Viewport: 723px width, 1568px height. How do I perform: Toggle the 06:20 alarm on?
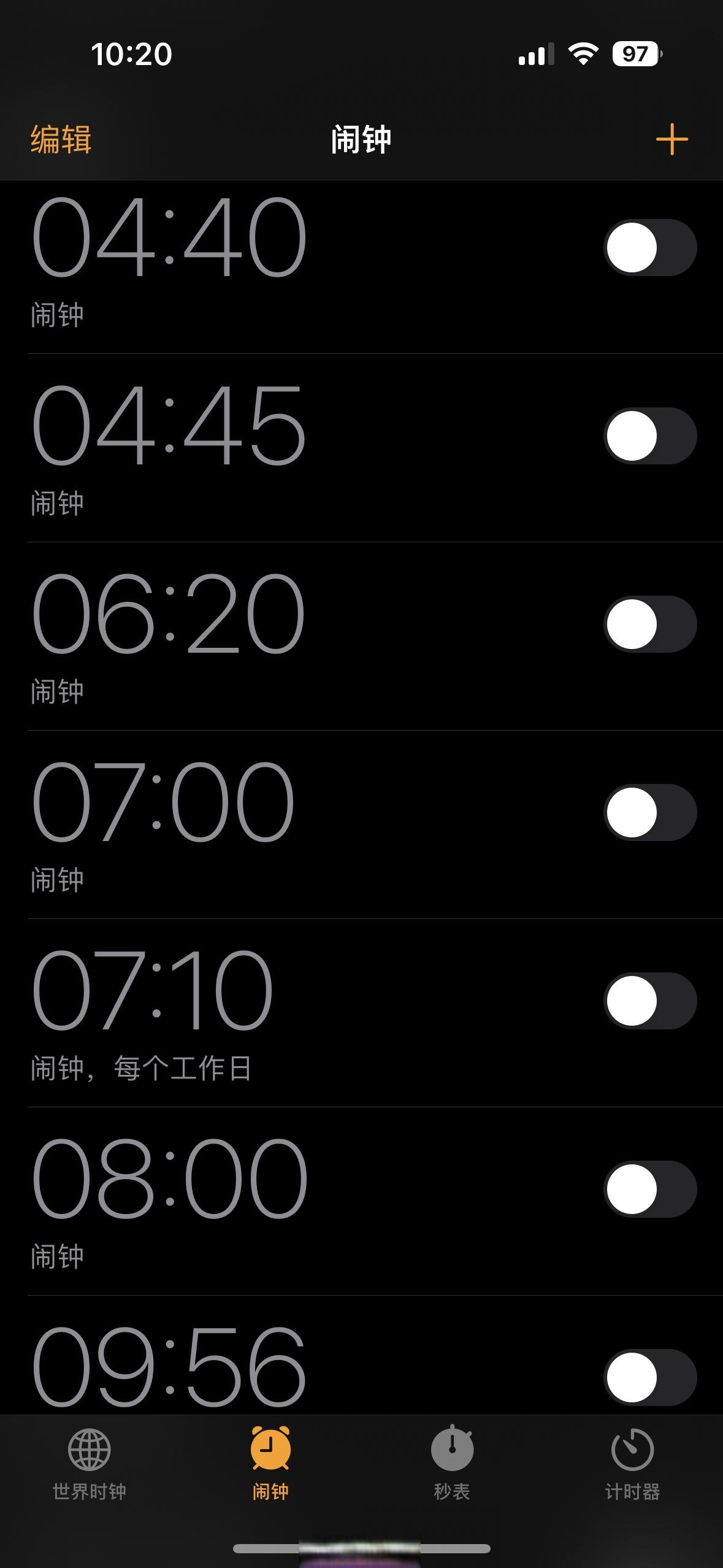(x=649, y=625)
